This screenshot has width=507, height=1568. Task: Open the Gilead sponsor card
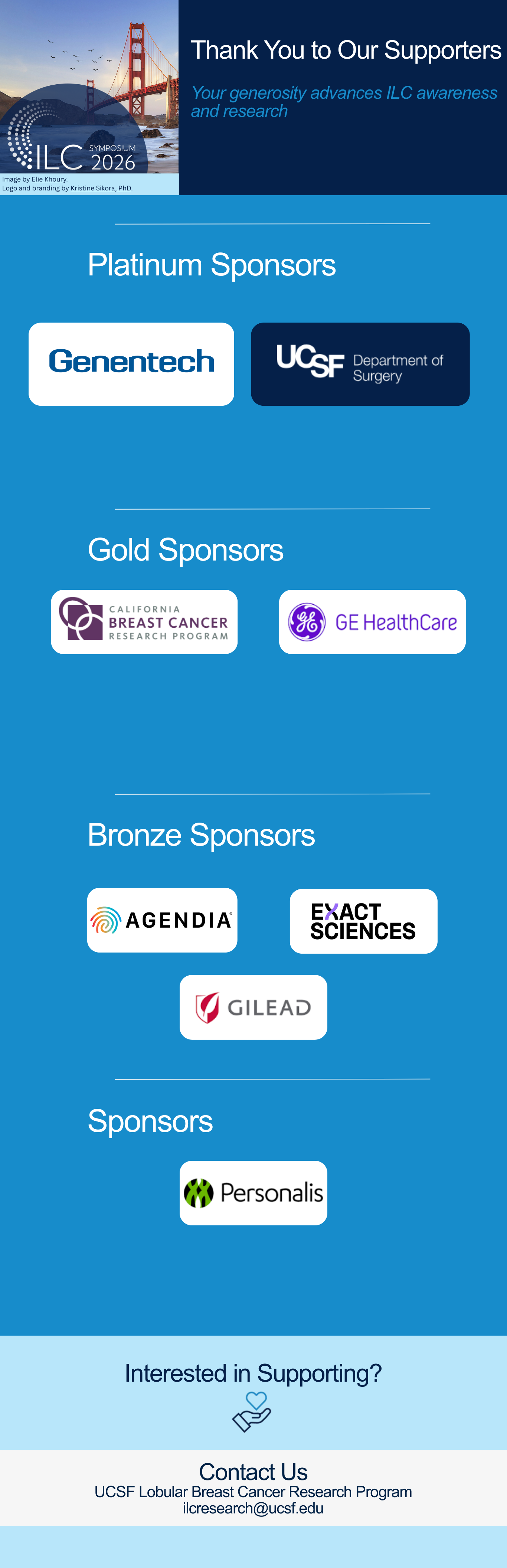[253, 1007]
